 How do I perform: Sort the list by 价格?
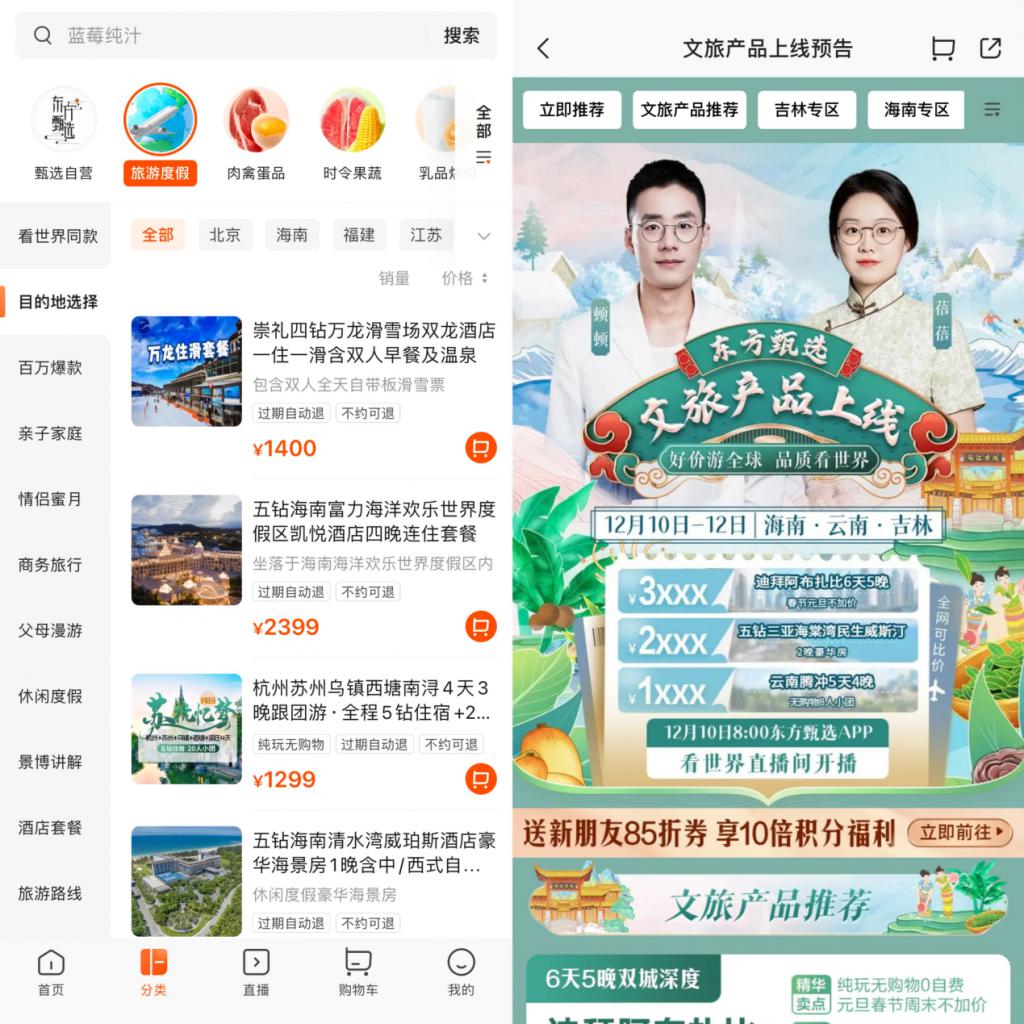pyautogui.click(x=464, y=278)
